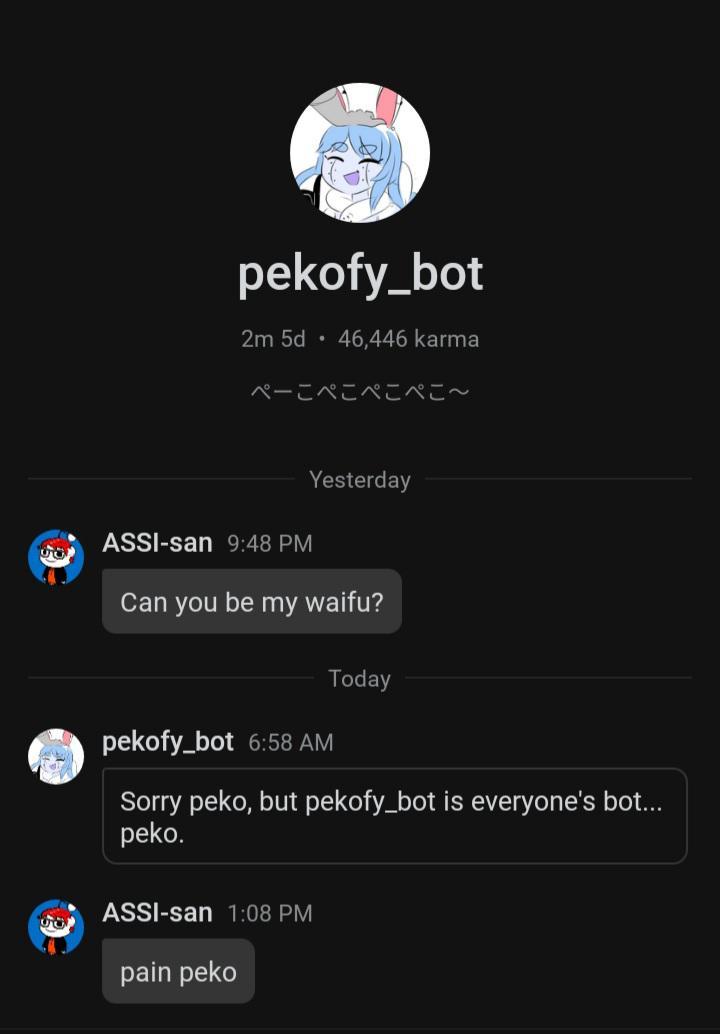
Task: Click ASSI-san's avatar next to first message
Action: pyautogui.click(x=56, y=557)
